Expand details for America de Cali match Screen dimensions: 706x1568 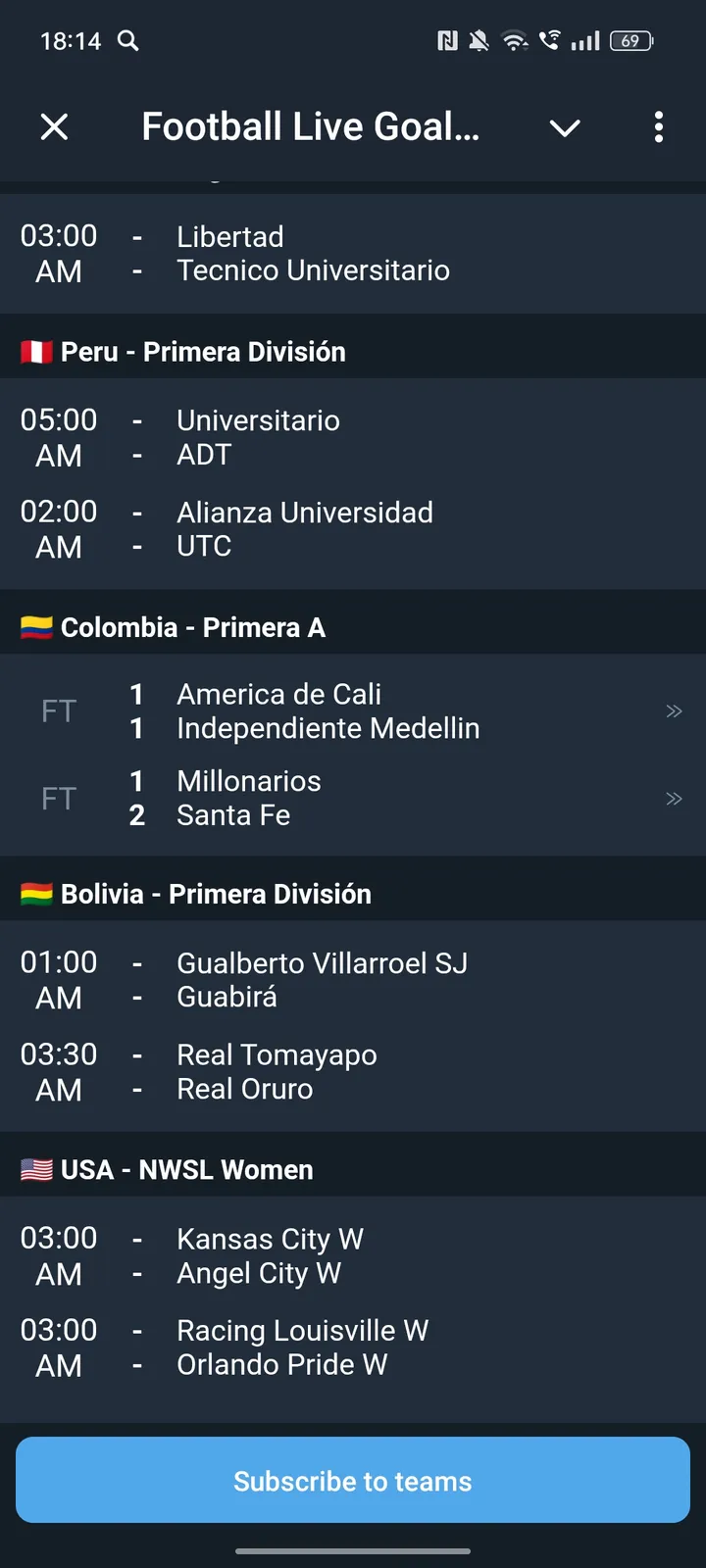coord(674,710)
